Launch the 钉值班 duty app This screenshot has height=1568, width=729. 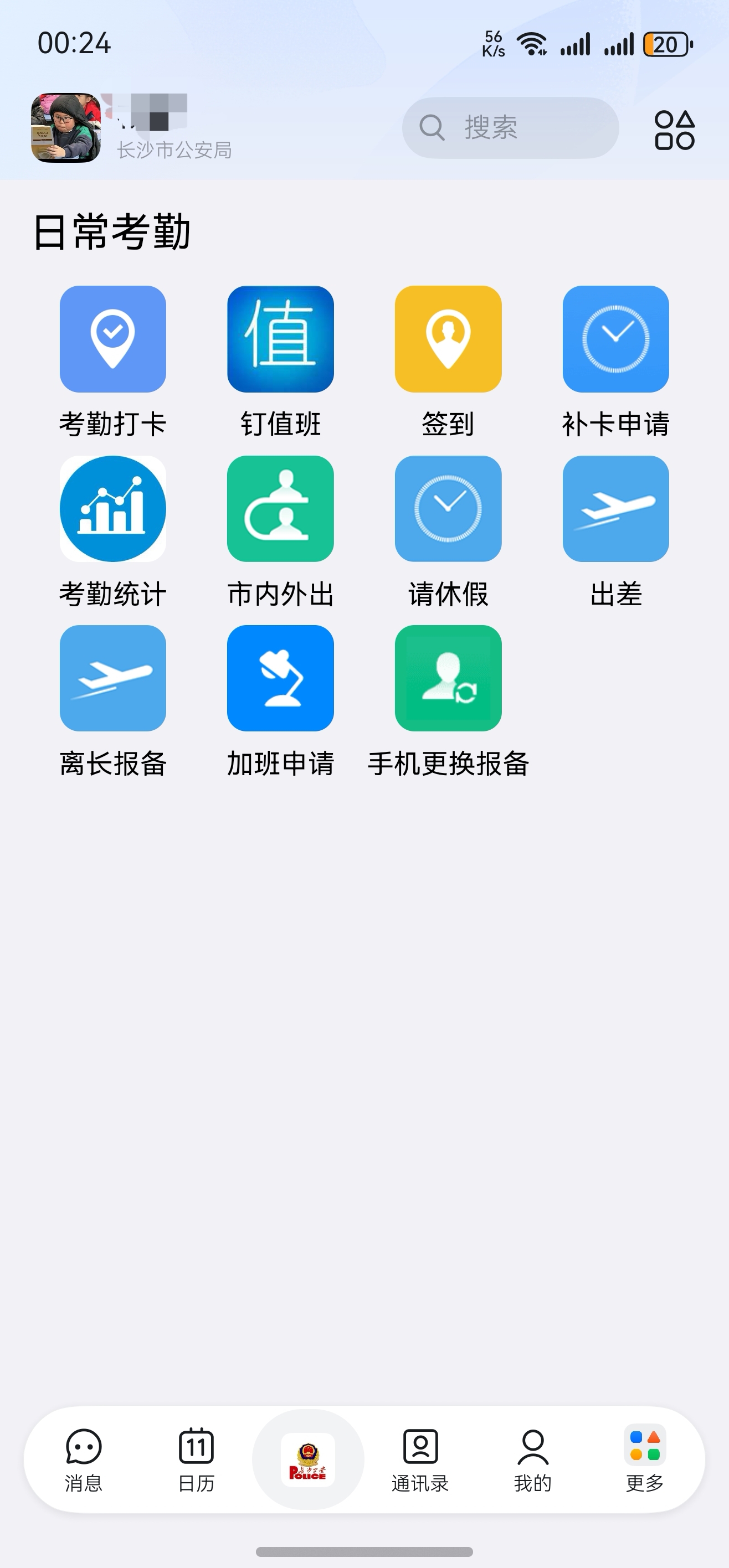[x=280, y=339]
